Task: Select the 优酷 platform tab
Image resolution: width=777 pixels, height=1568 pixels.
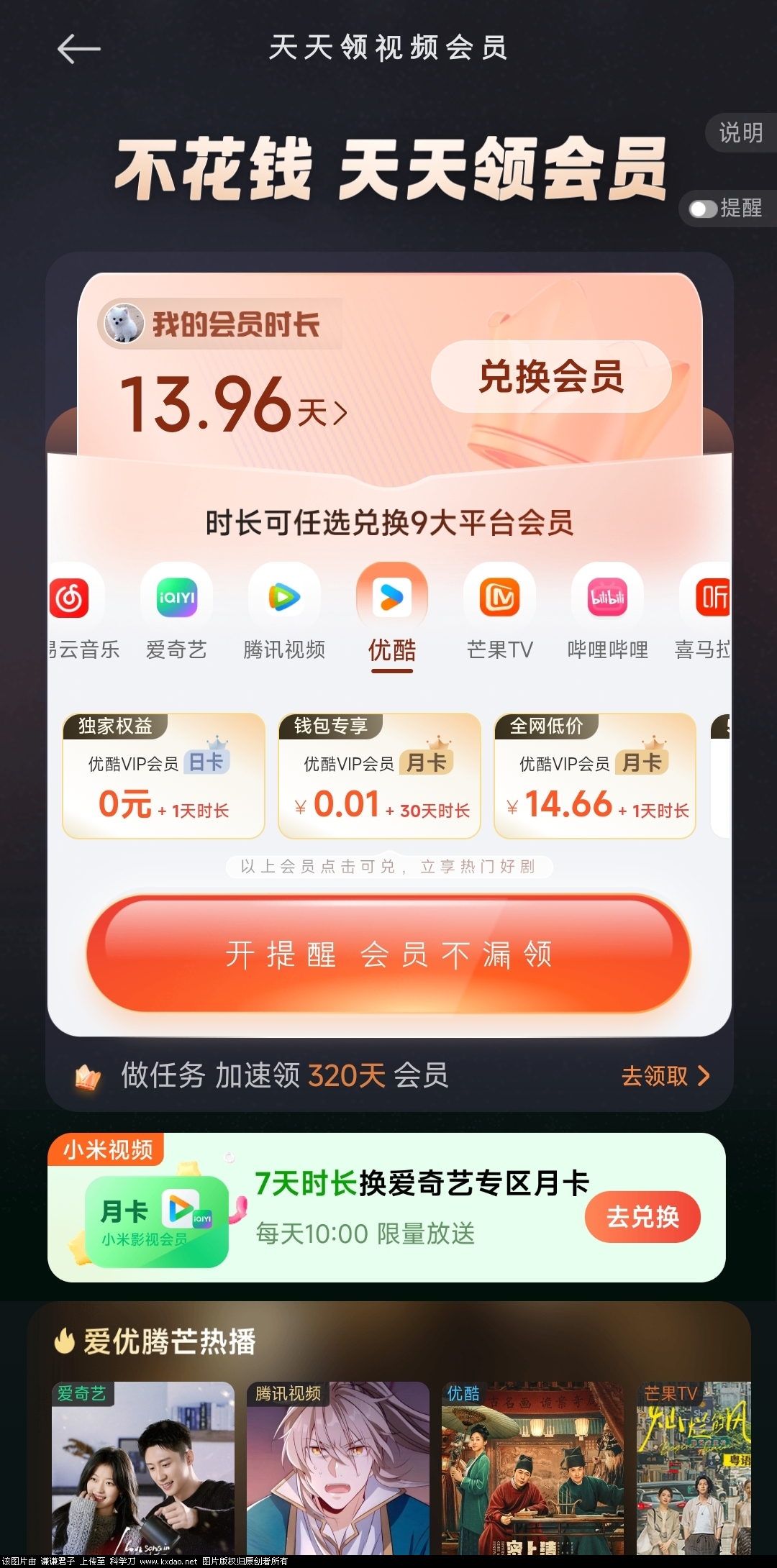Action: click(392, 613)
